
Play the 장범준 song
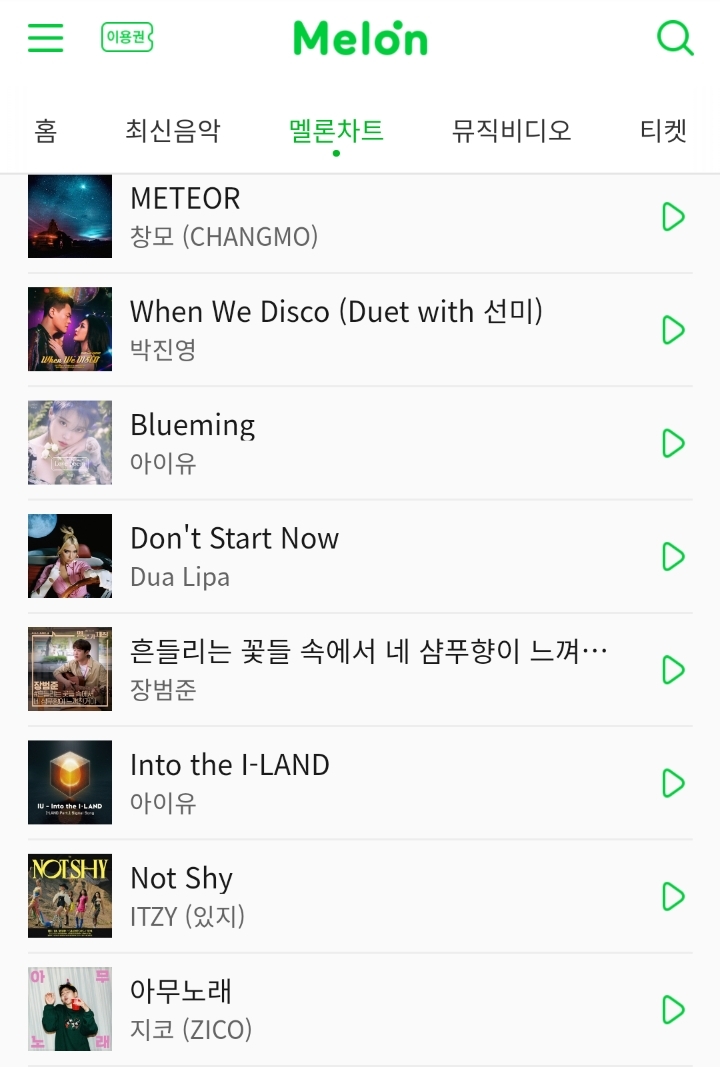(x=673, y=670)
